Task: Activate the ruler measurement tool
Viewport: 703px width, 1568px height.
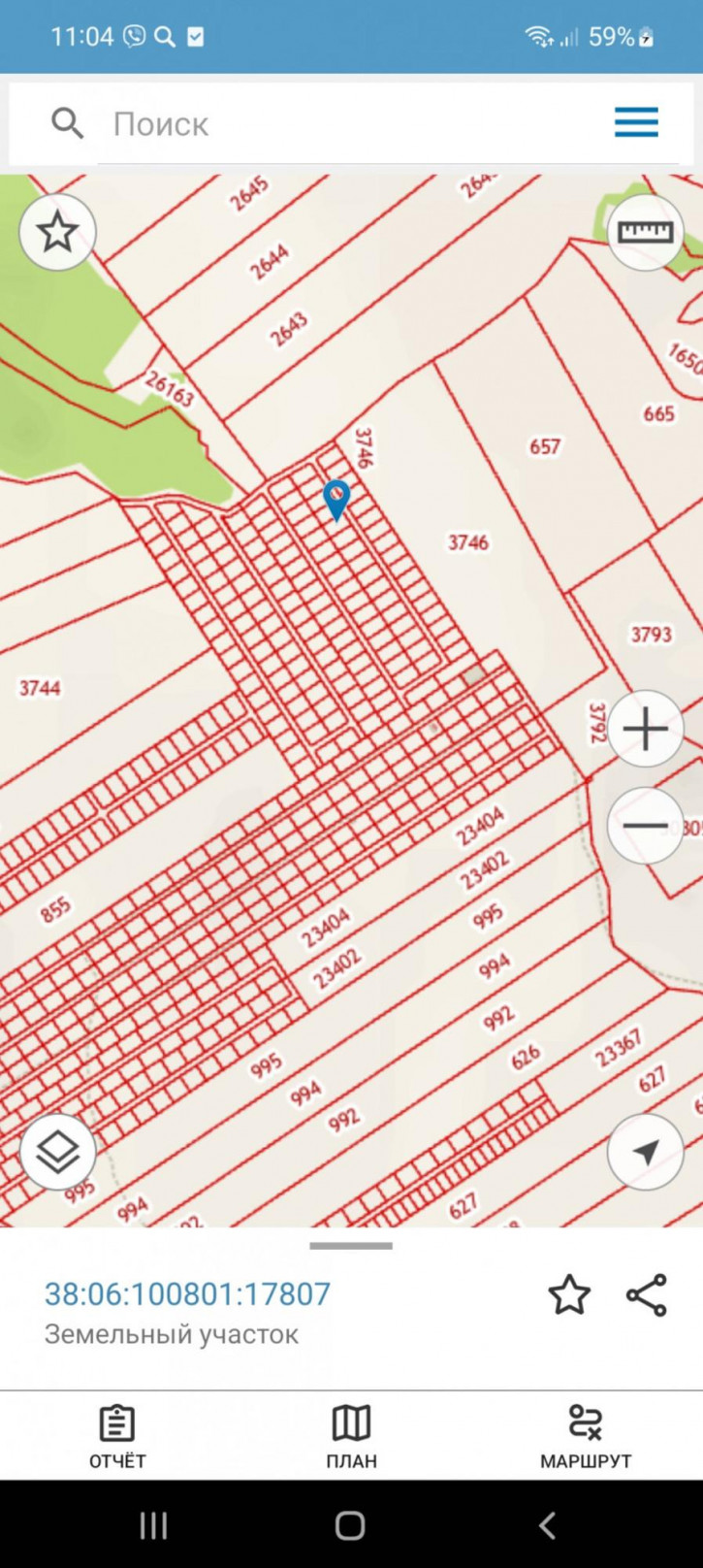Action: [x=645, y=232]
